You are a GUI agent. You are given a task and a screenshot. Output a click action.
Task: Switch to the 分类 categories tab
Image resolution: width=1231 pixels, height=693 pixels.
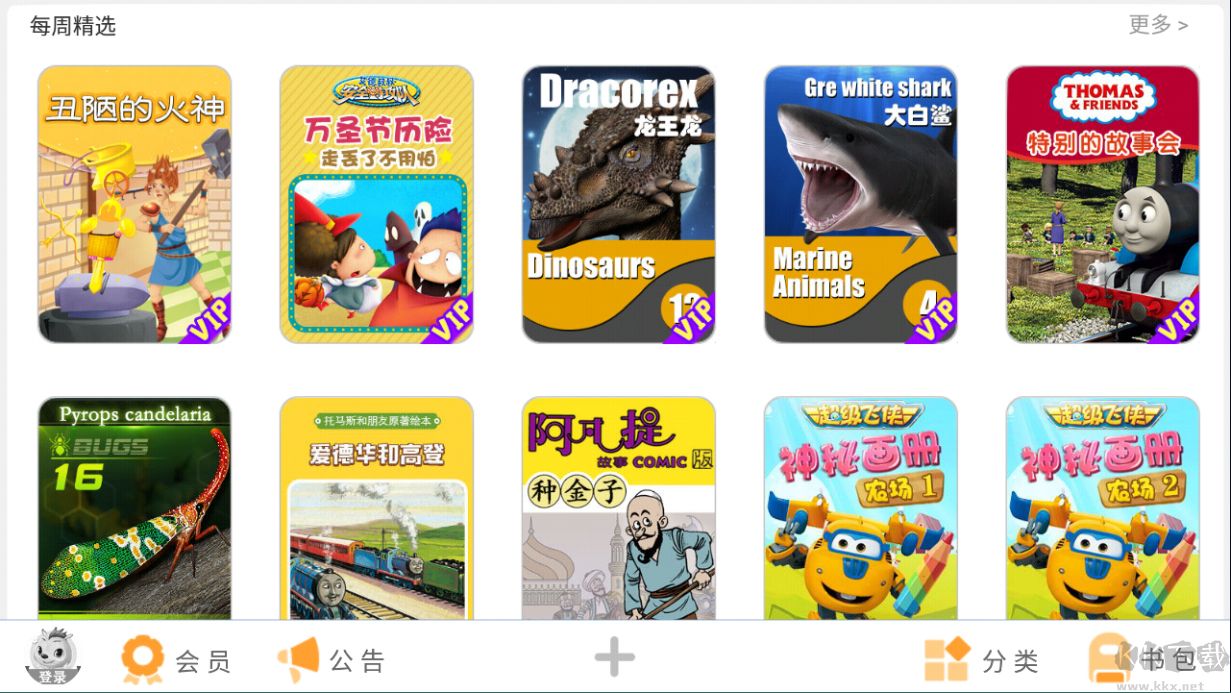coord(981,660)
